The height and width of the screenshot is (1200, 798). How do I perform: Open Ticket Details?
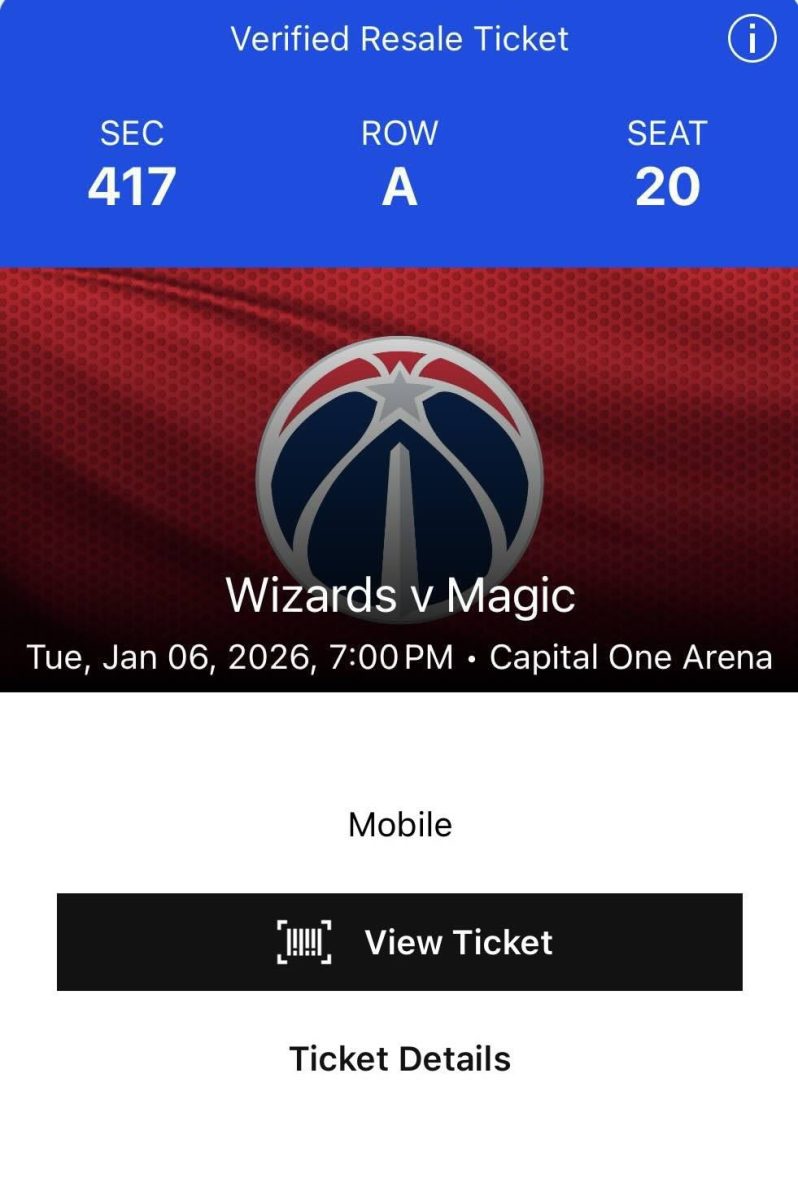pyautogui.click(x=399, y=1059)
